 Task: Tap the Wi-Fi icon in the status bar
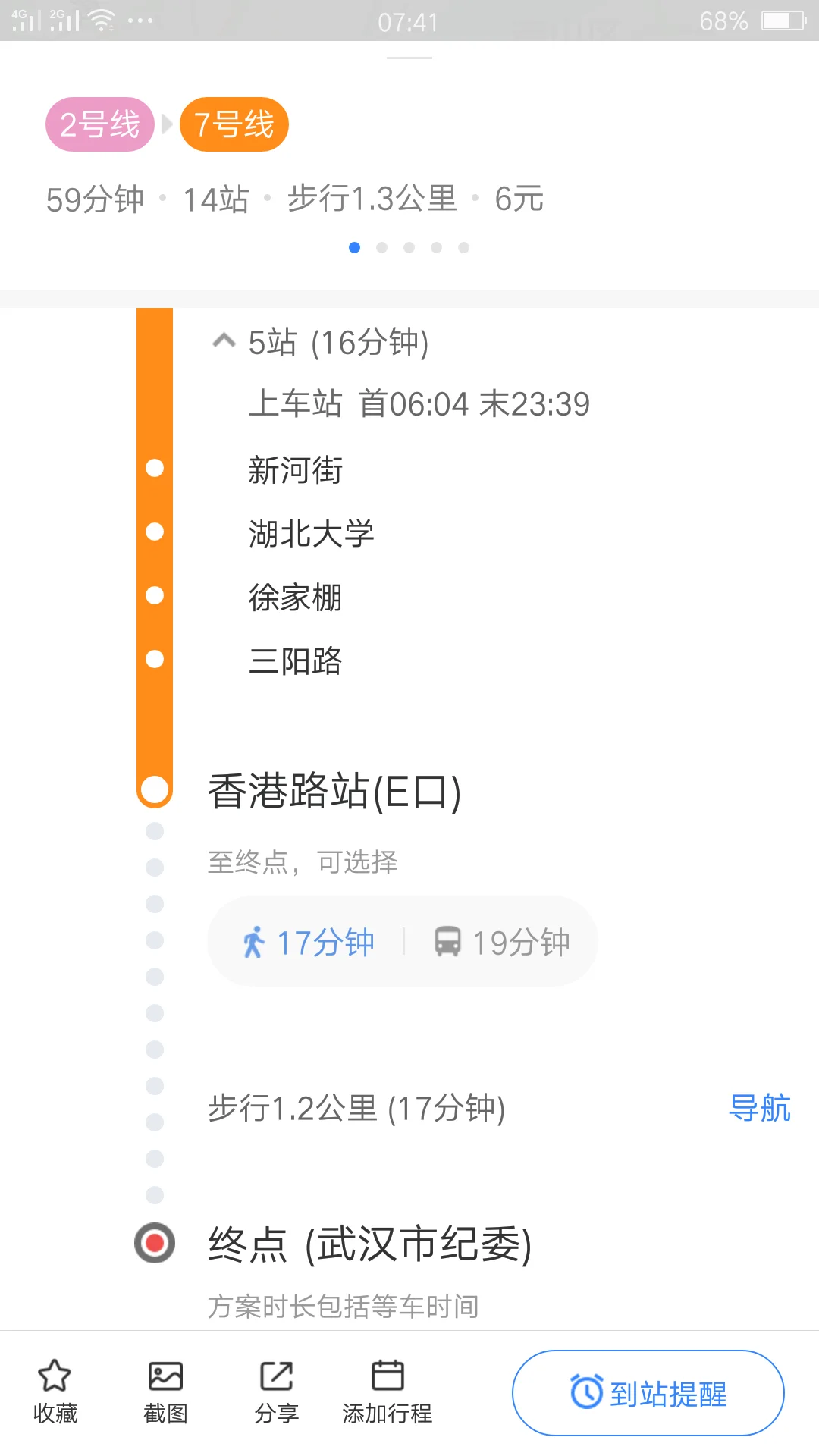(102, 19)
